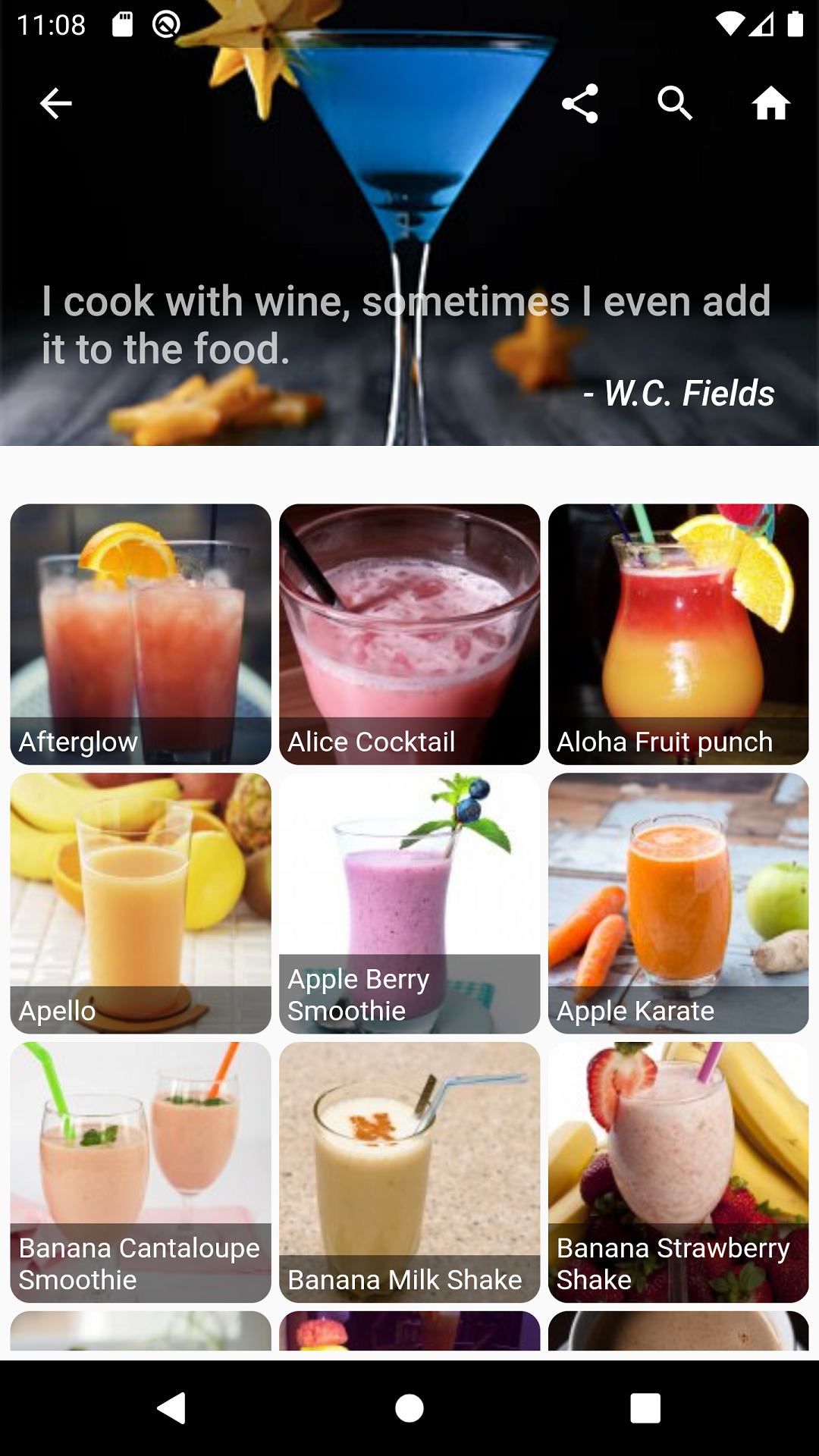Viewport: 819px width, 1456px height.
Task: Tap the W.C. Fields quote banner
Action: pyautogui.click(x=409, y=325)
